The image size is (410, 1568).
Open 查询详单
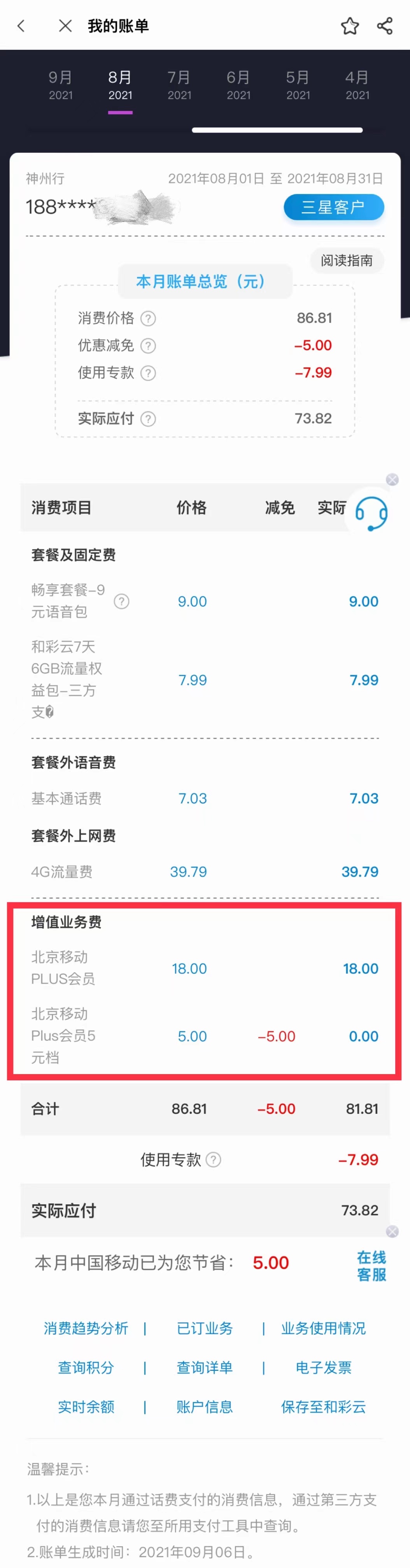click(205, 1368)
